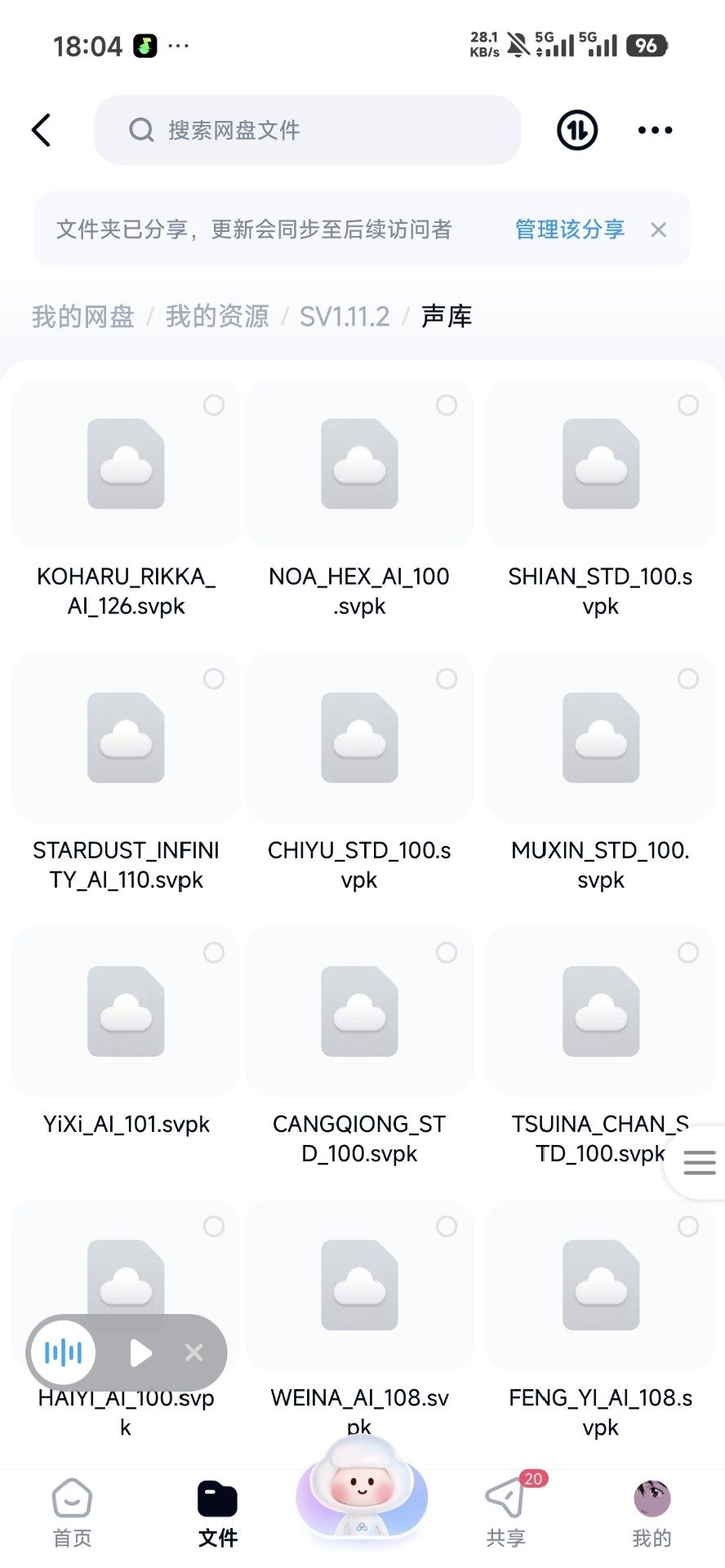The width and height of the screenshot is (725, 1568).
Task: Play audio in floating mini player
Action: coord(140,1353)
